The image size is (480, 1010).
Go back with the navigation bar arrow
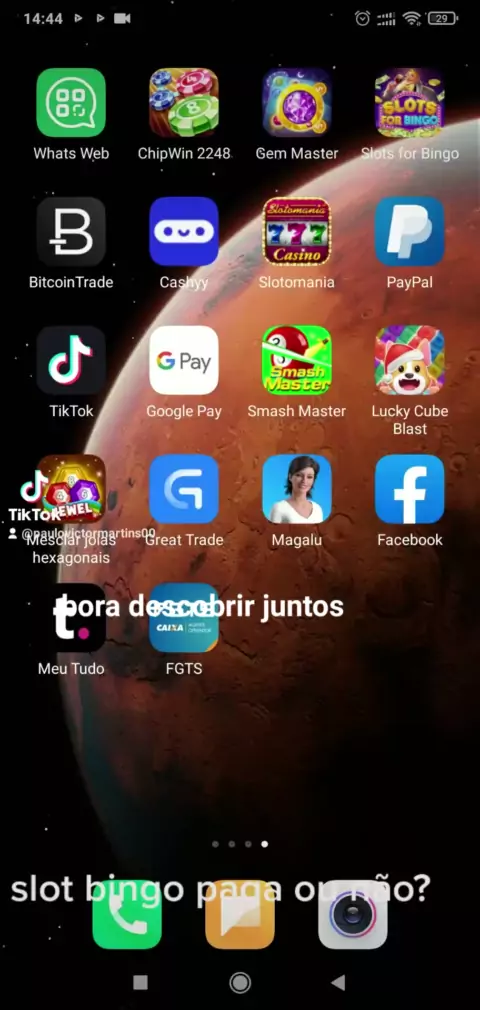(x=338, y=982)
